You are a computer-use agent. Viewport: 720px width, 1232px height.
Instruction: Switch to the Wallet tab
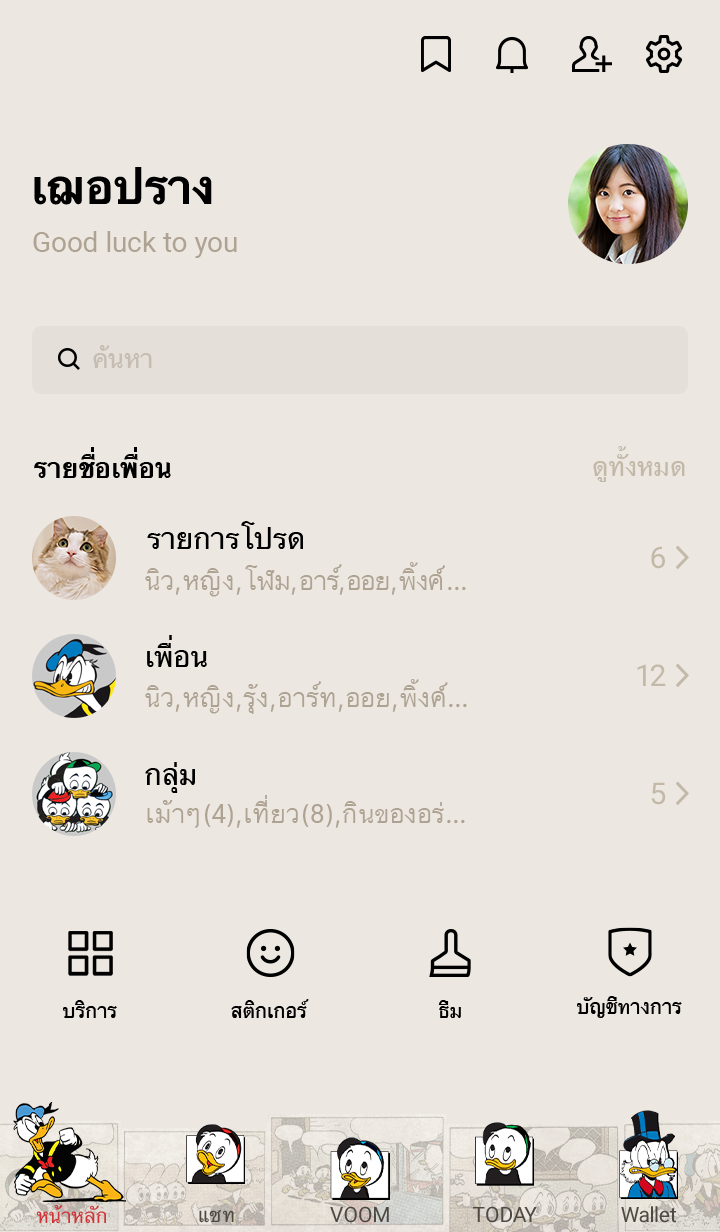(x=648, y=1172)
